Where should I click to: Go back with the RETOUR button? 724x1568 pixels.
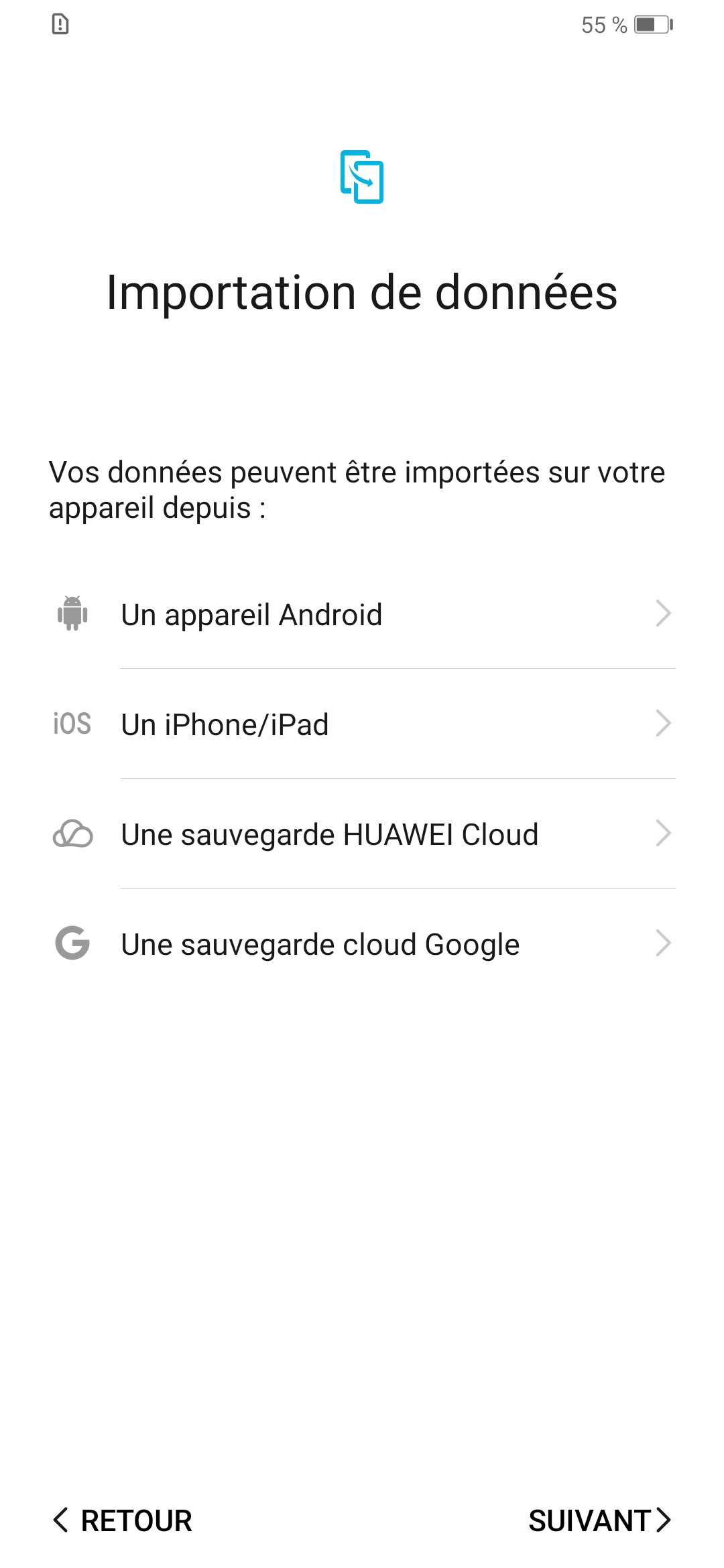[123, 1520]
